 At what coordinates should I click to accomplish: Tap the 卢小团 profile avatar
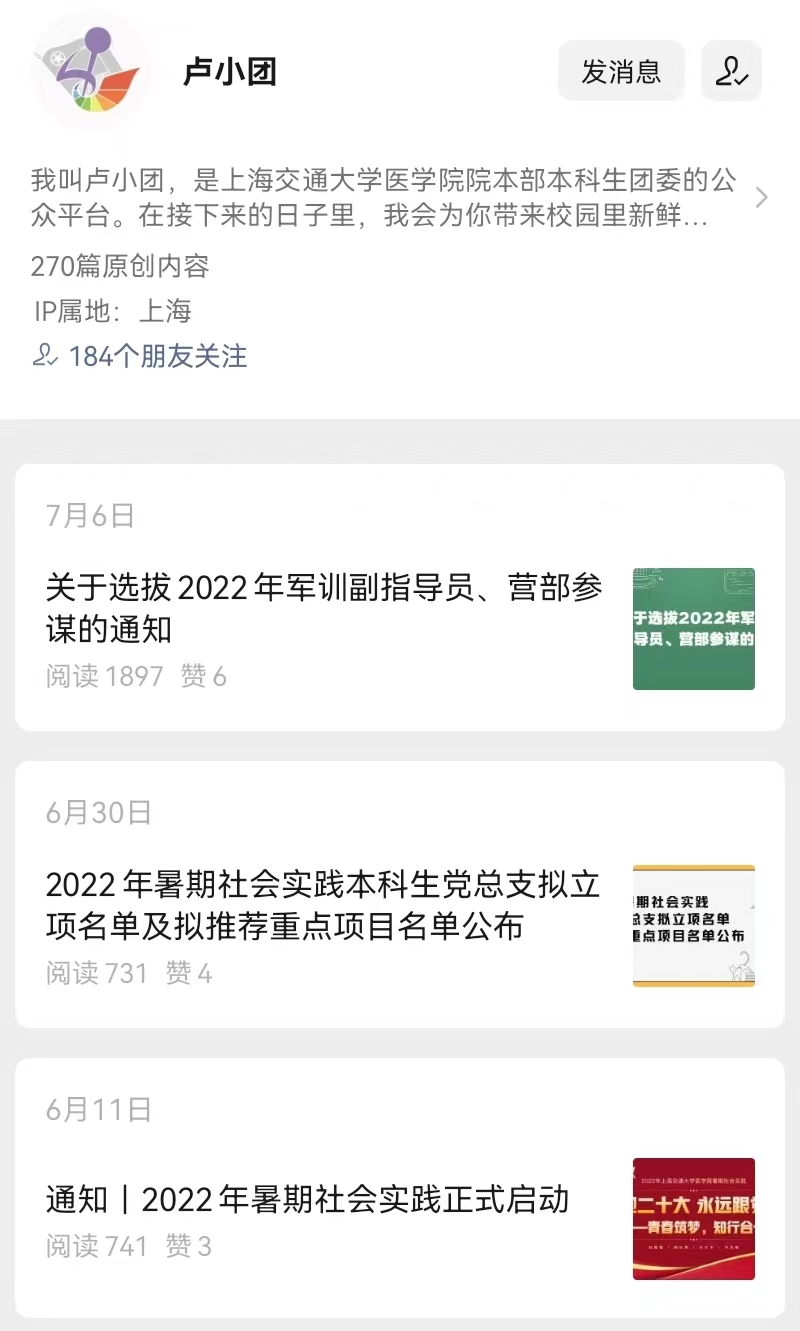coord(91,70)
